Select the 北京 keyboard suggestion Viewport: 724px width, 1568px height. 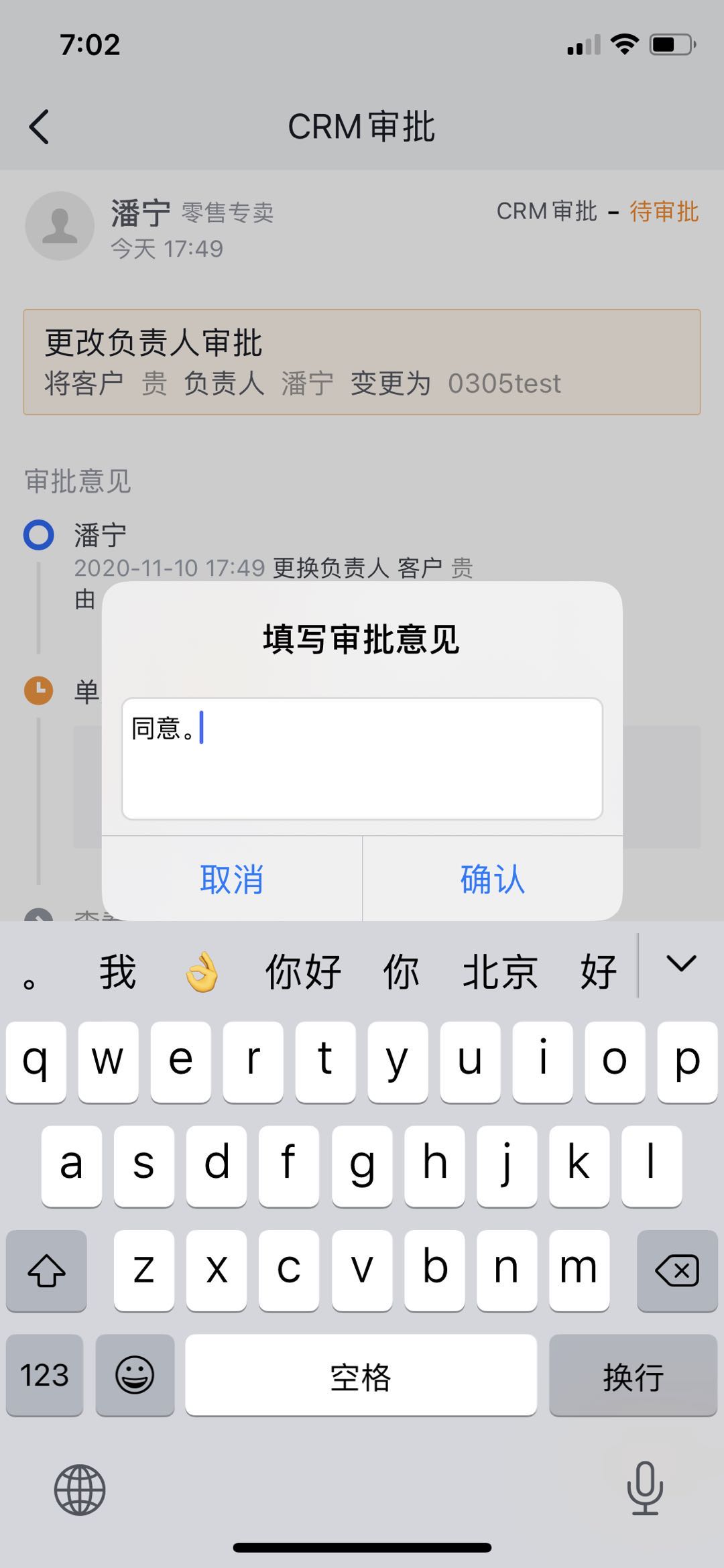tap(500, 972)
